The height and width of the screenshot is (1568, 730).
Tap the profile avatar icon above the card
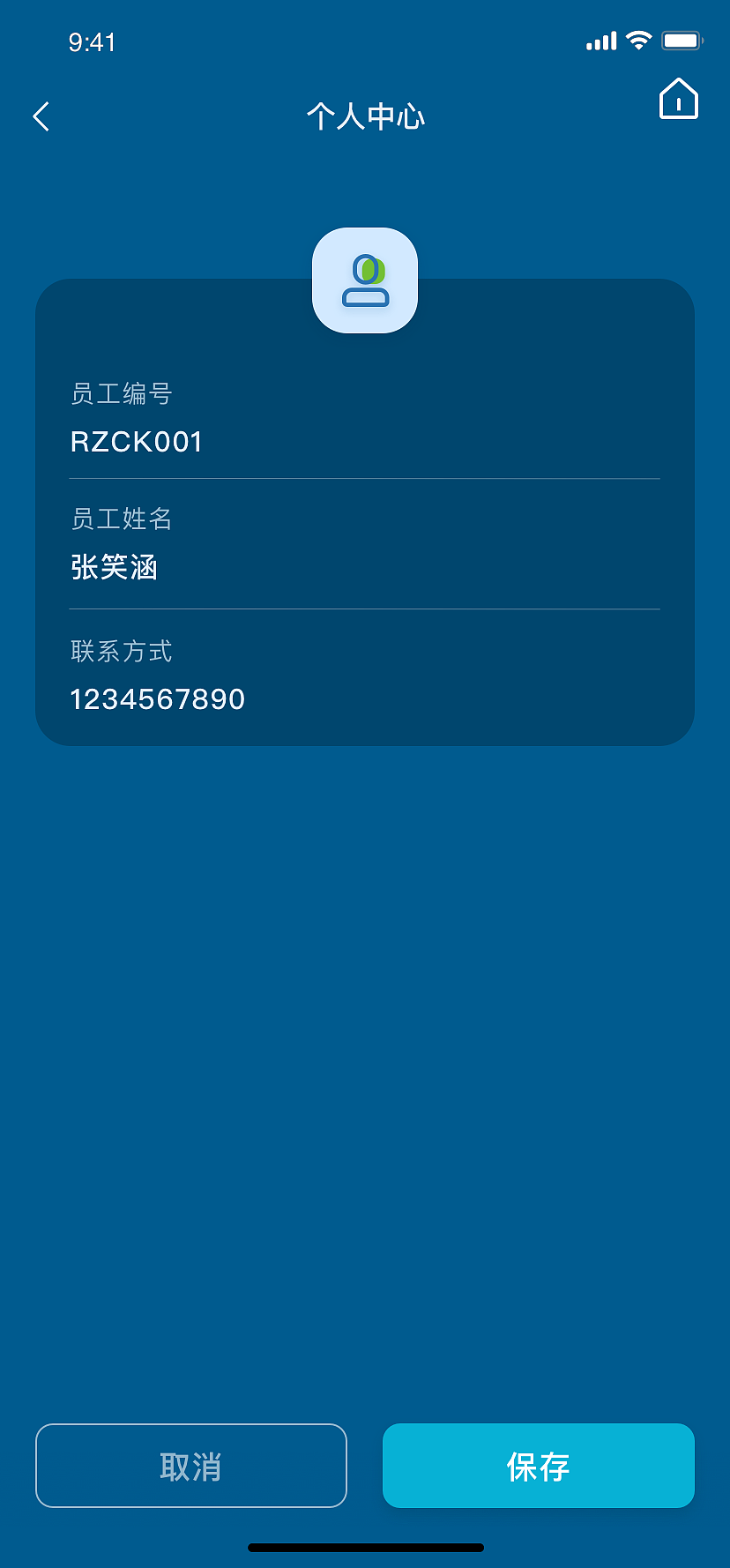pyautogui.click(x=364, y=280)
